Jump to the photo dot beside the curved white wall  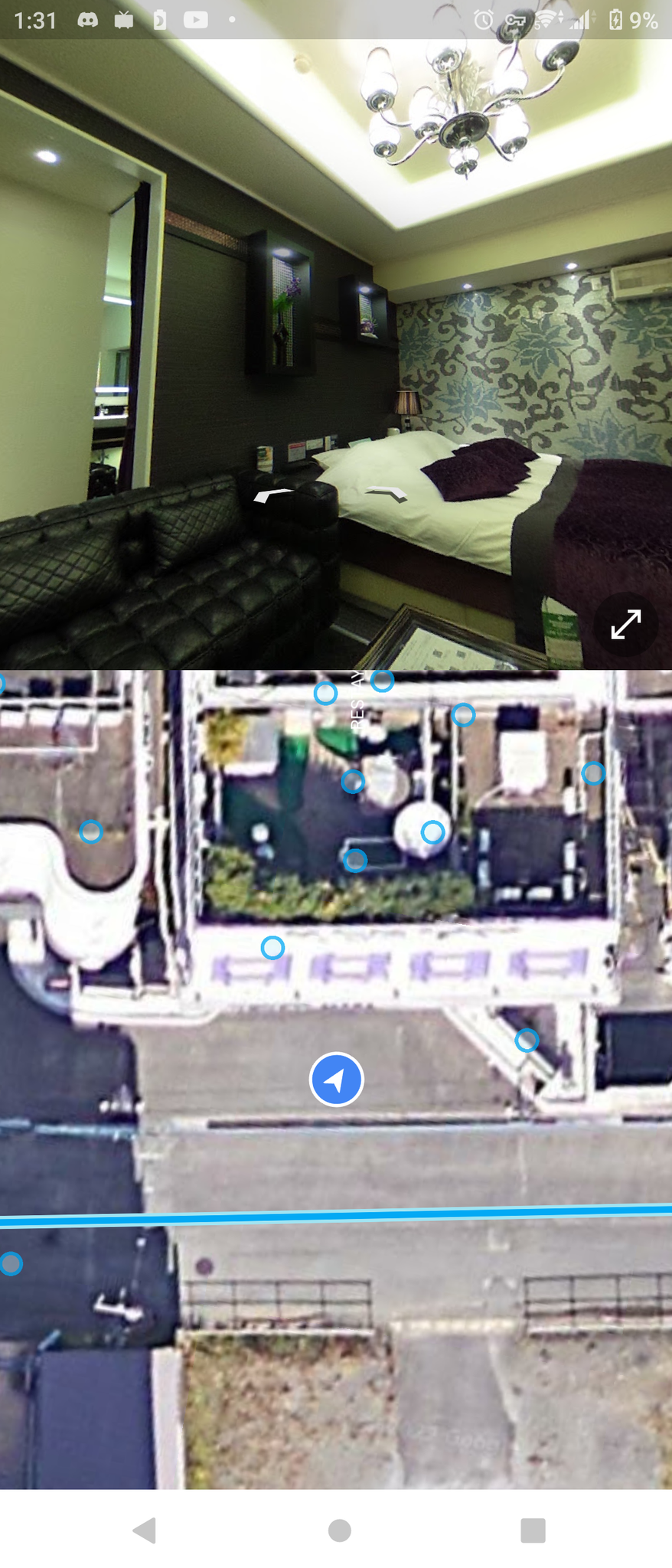coord(91,831)
